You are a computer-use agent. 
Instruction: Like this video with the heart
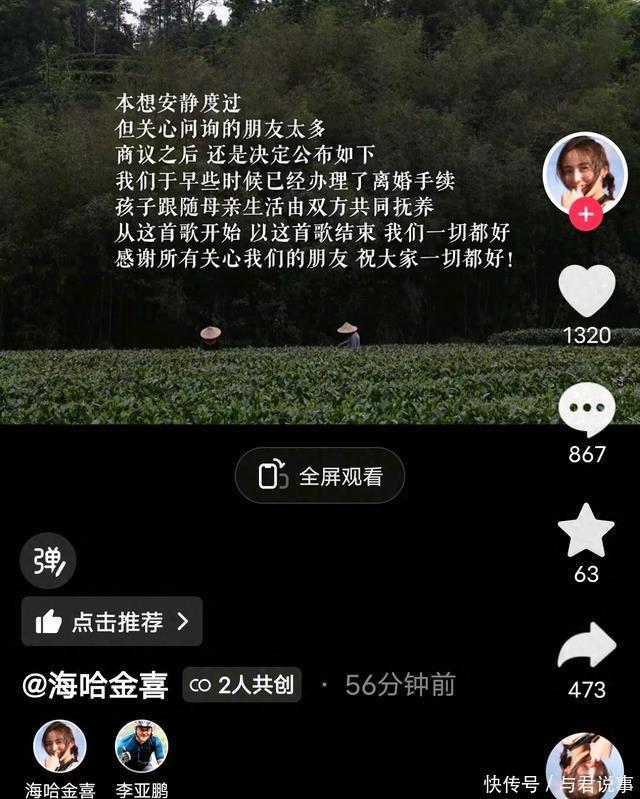(x=586, y=291)
